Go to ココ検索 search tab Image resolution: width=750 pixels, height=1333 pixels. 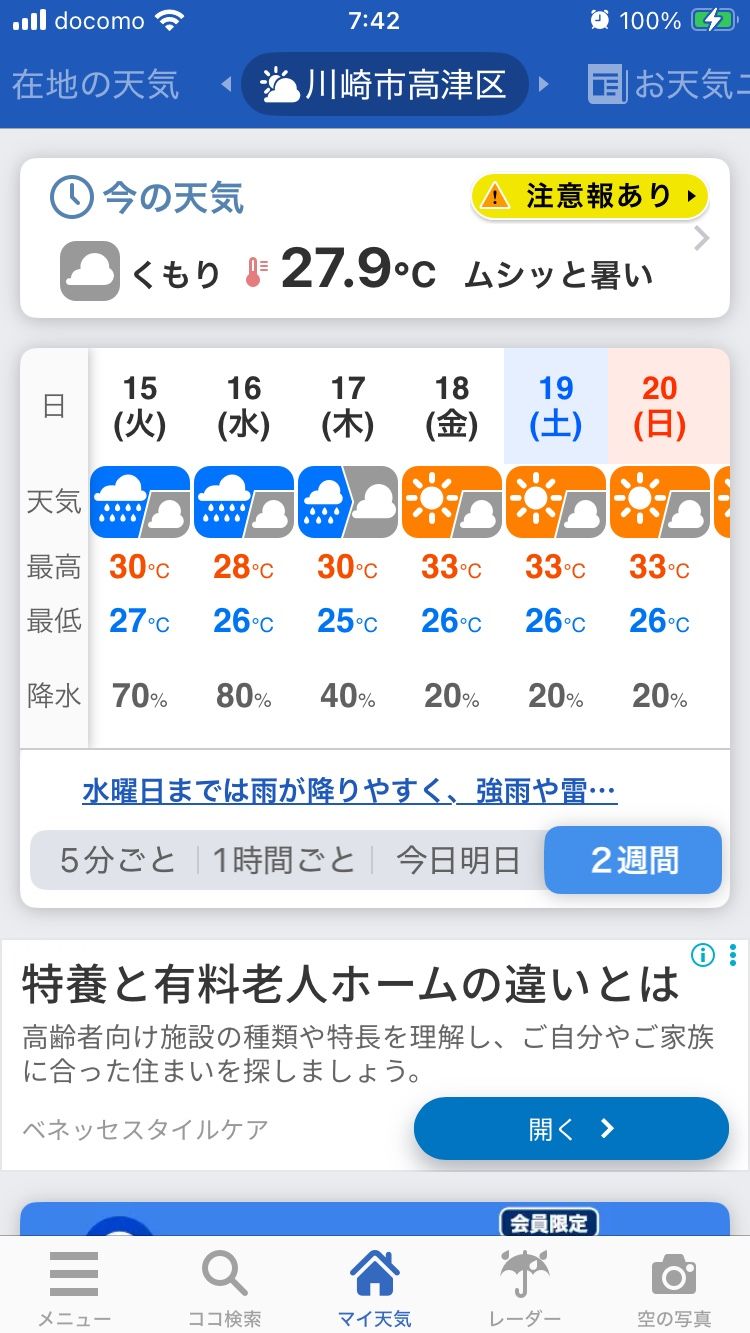point(225,1290)
